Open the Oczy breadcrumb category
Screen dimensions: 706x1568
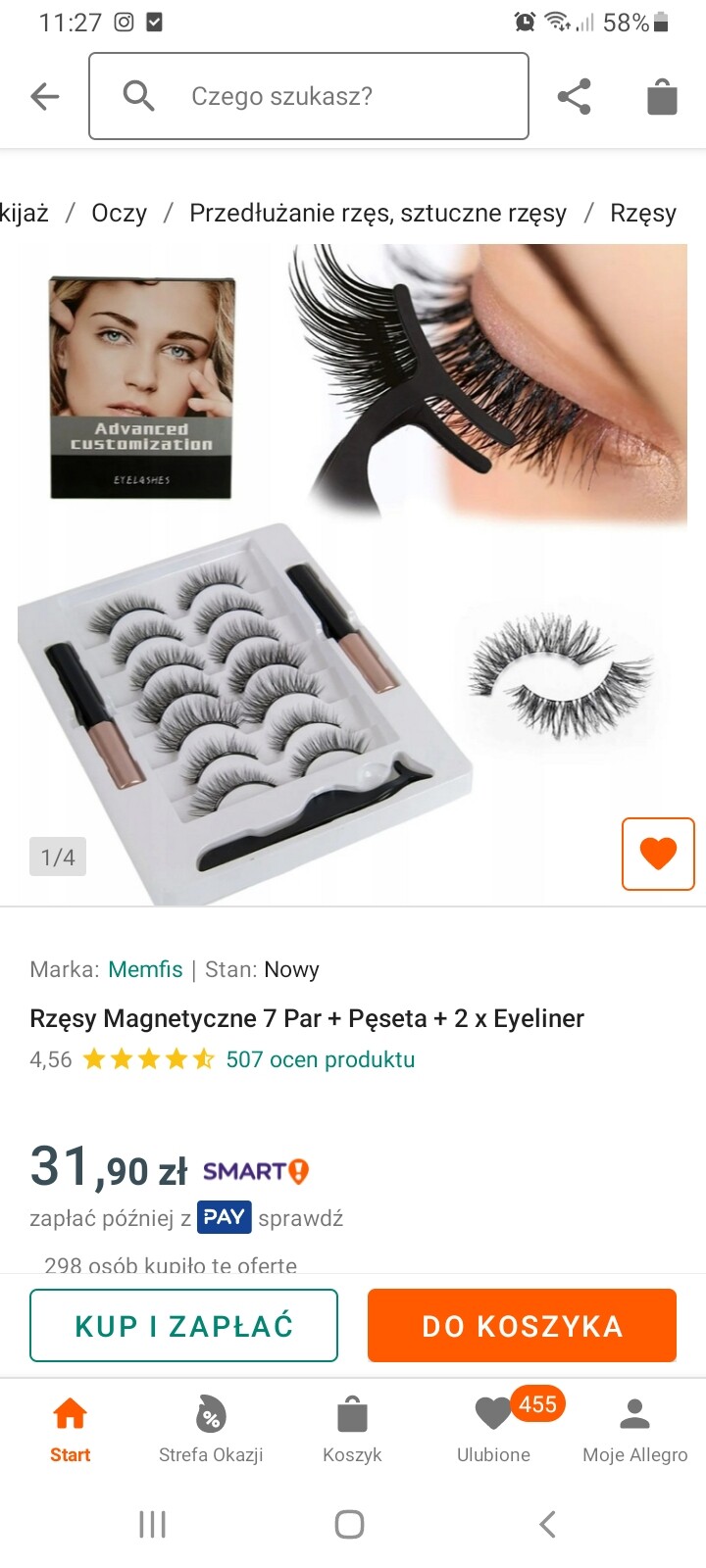pos(119,213)
